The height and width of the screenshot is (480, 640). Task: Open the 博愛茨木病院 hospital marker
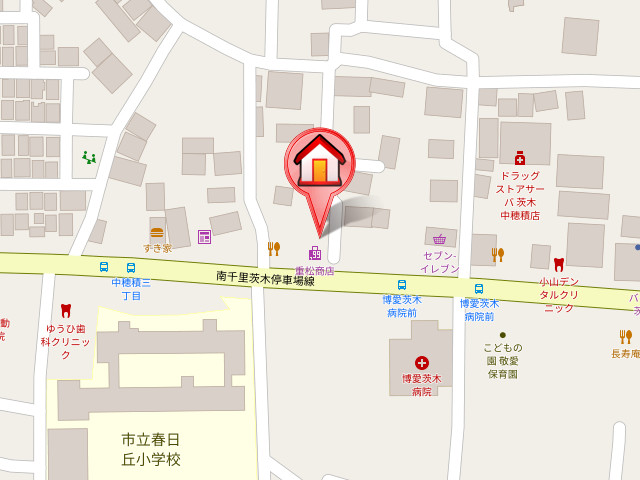pyautogui.click(x=422, y=362)
